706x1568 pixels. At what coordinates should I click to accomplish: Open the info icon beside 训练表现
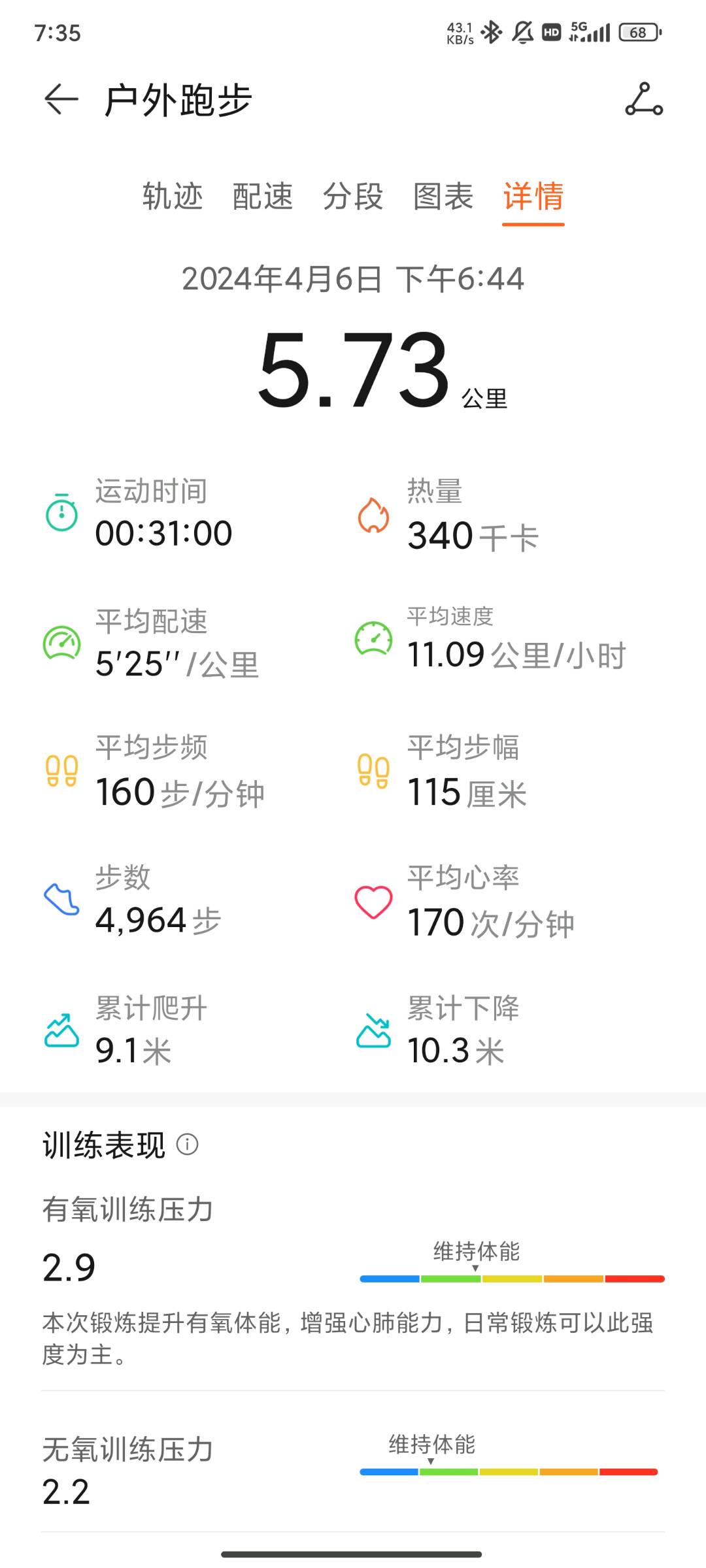pos(188,1144)
